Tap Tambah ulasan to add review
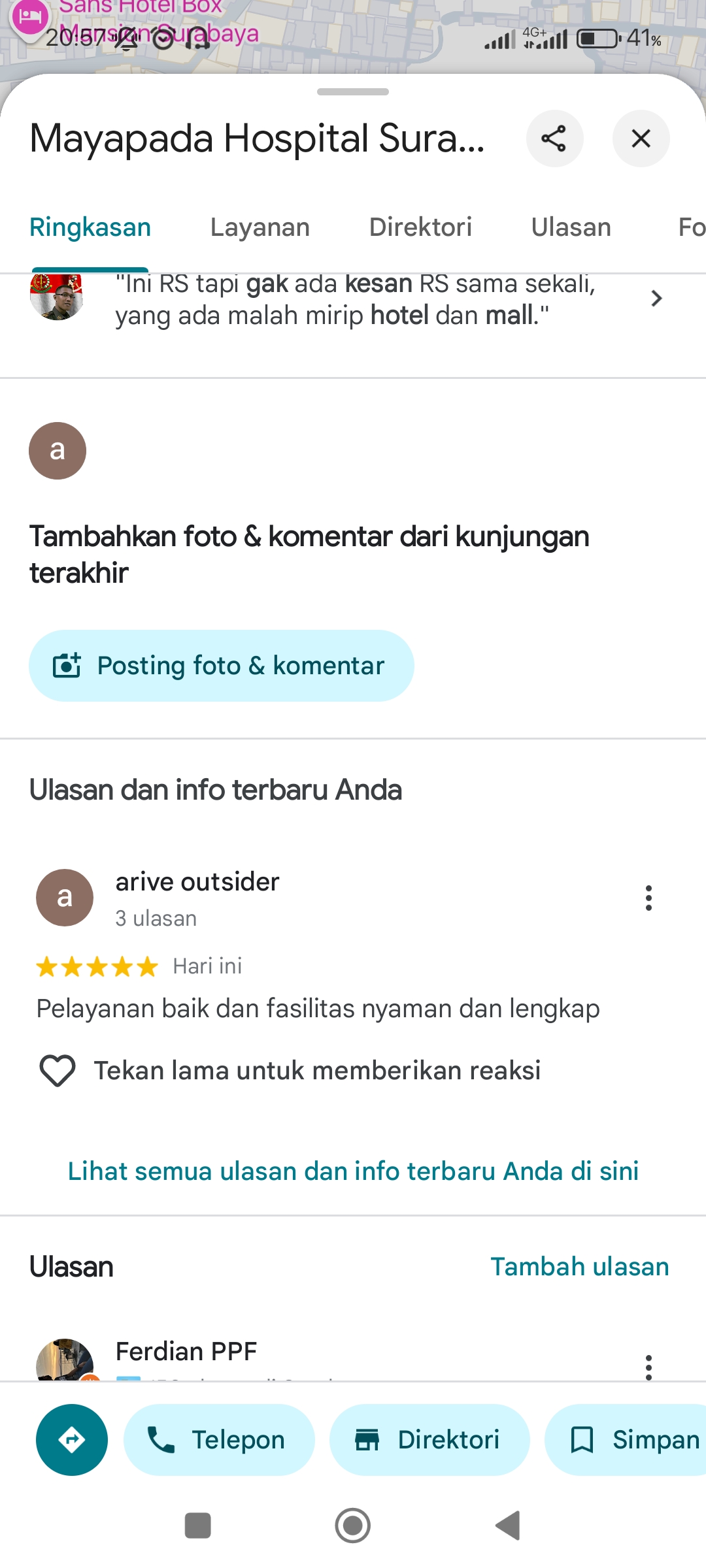Screen dimensions: 706x1568 click(x=580, y=1266)
